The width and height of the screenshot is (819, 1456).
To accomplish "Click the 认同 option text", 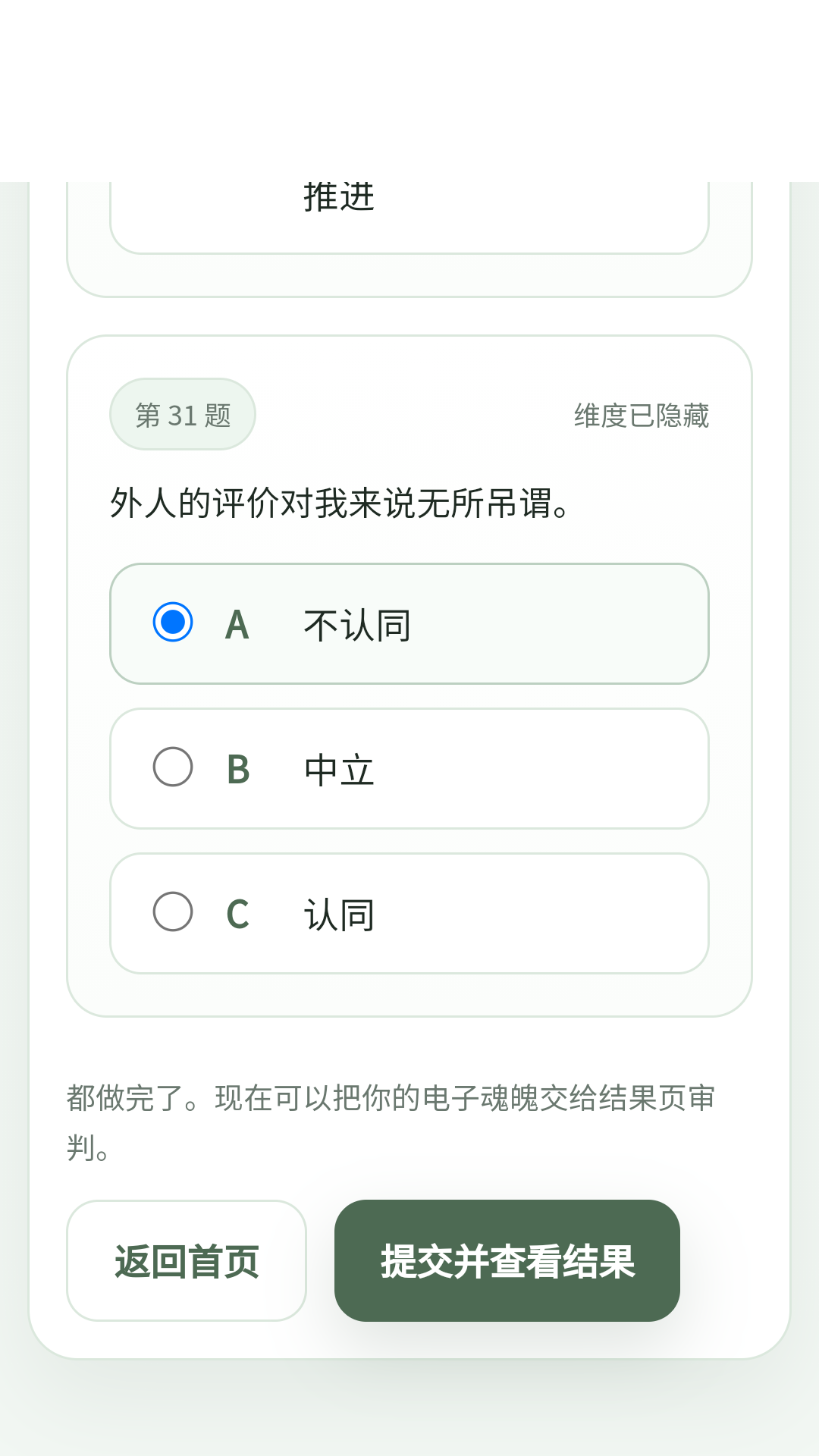I will pyautogui.click(x=339, y=913).
